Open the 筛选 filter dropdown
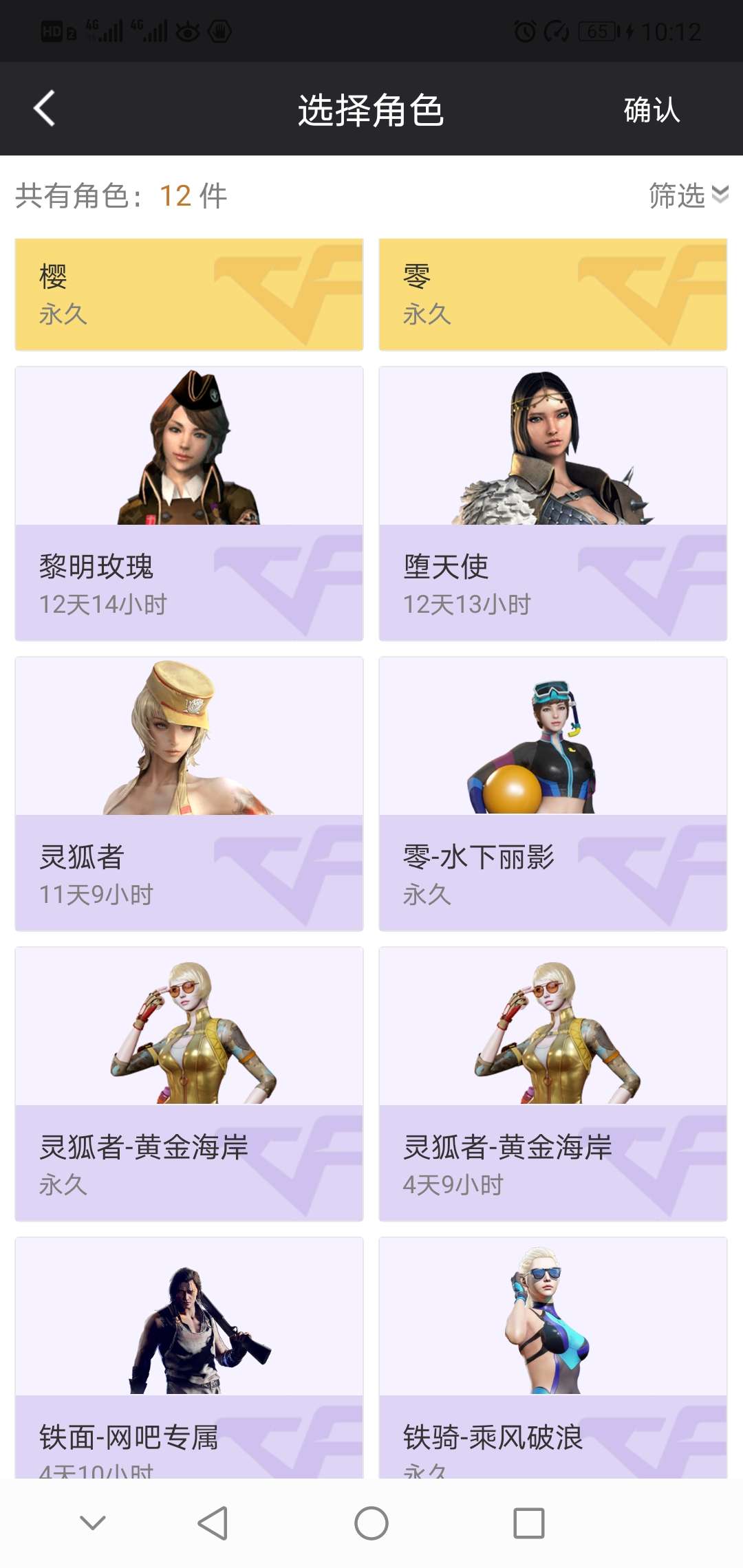The width and height of the screenshot is (743, 1568). coord(687,195)
